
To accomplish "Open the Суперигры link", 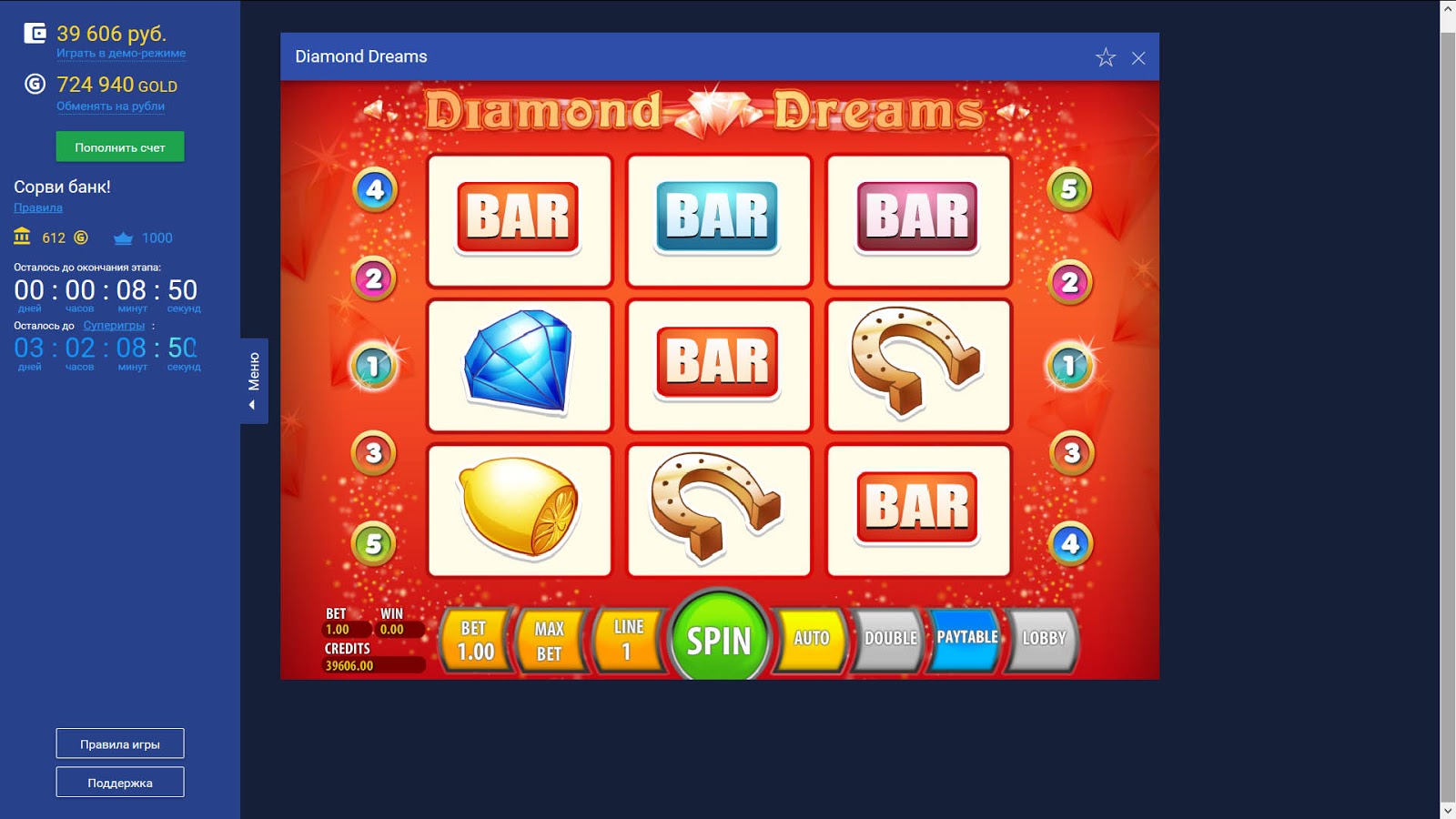I will pos(114,326).
